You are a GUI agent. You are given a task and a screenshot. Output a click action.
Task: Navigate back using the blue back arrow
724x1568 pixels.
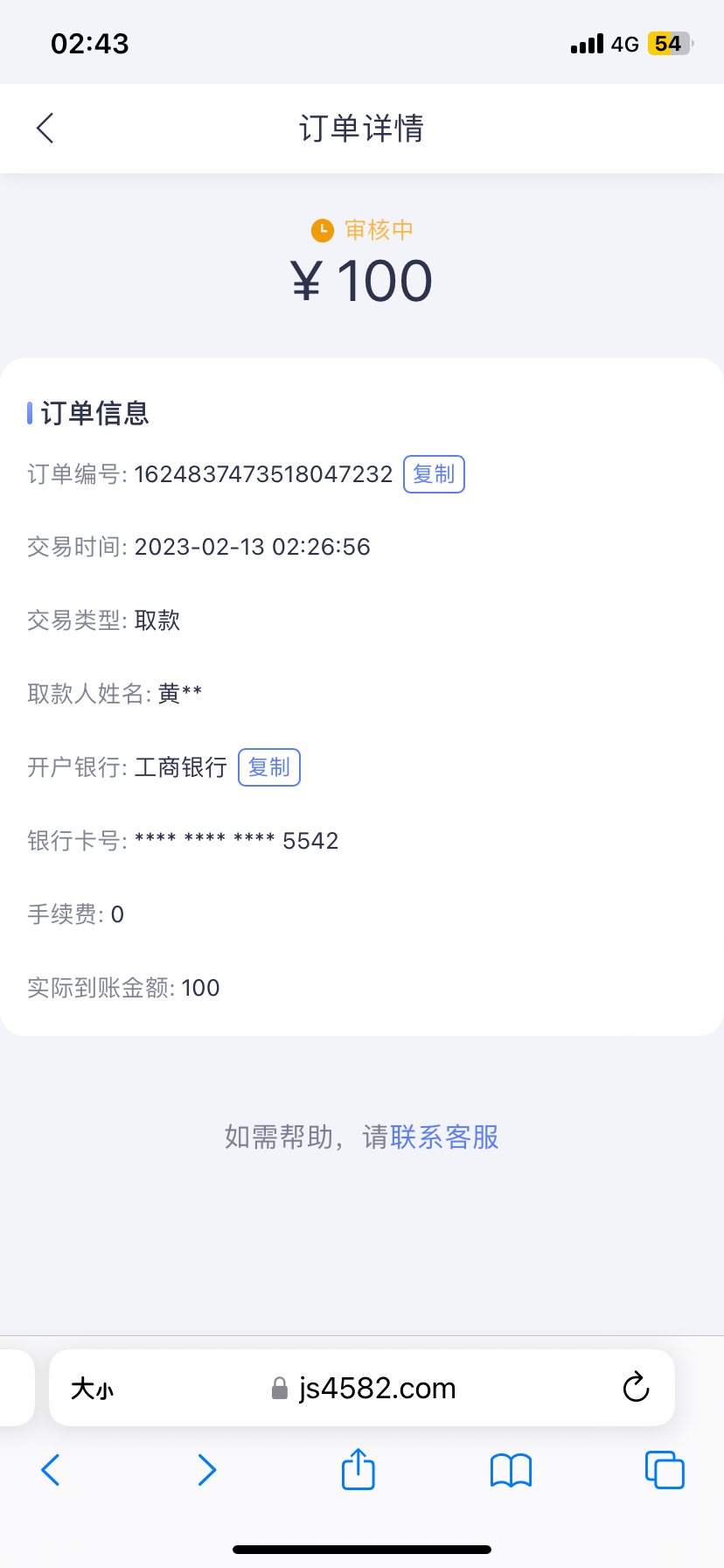50,1470
